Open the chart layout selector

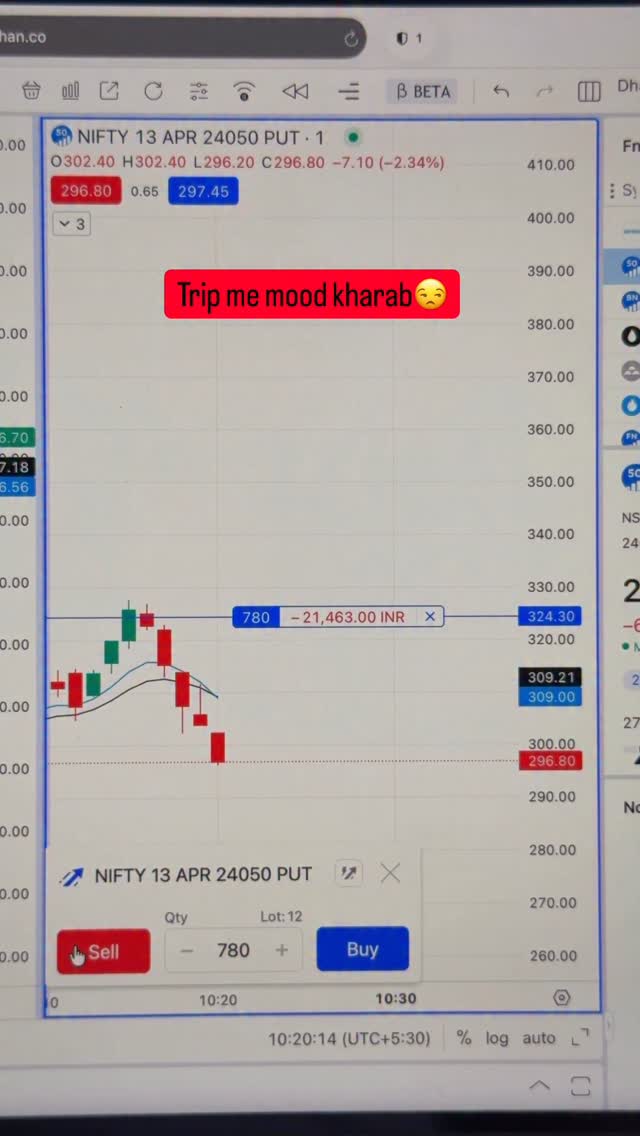[x=589, y=91]
